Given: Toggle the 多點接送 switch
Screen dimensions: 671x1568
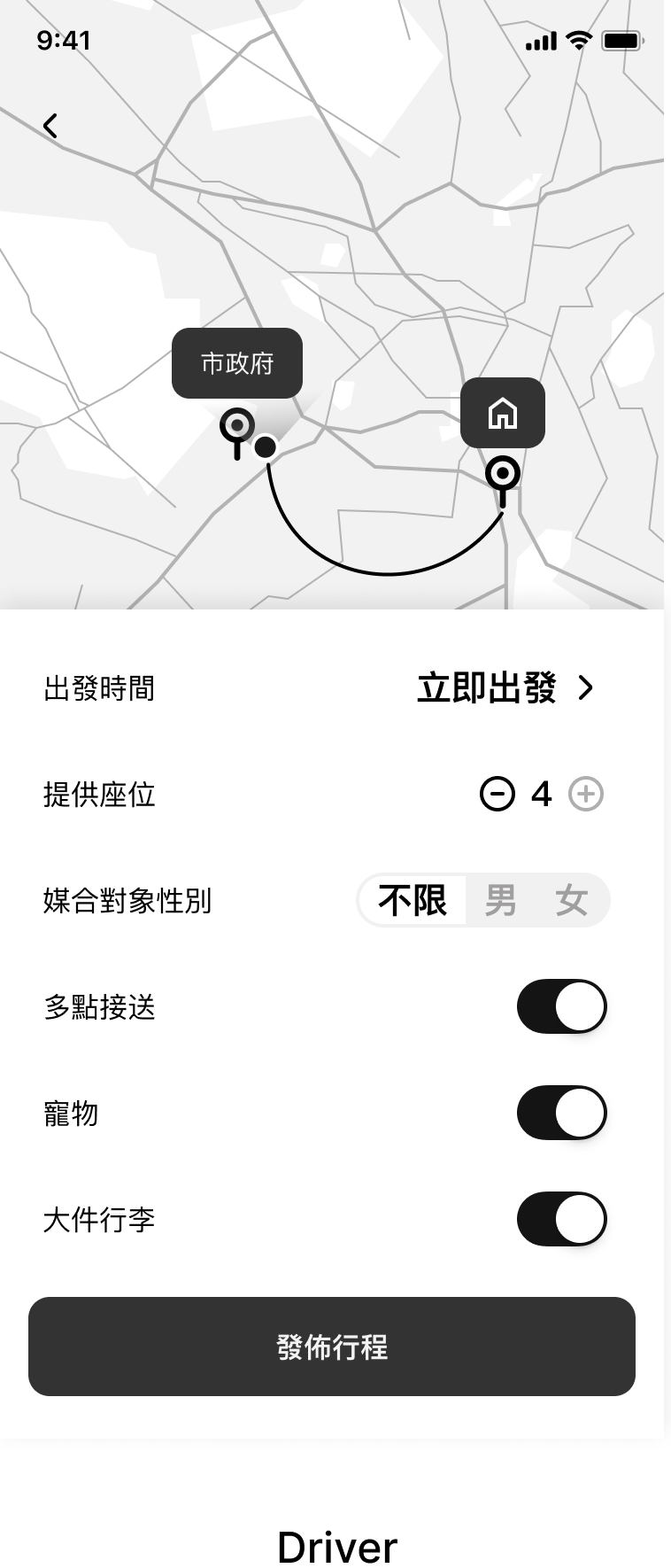Looking at the screenshot, I should coord(561,1006).
